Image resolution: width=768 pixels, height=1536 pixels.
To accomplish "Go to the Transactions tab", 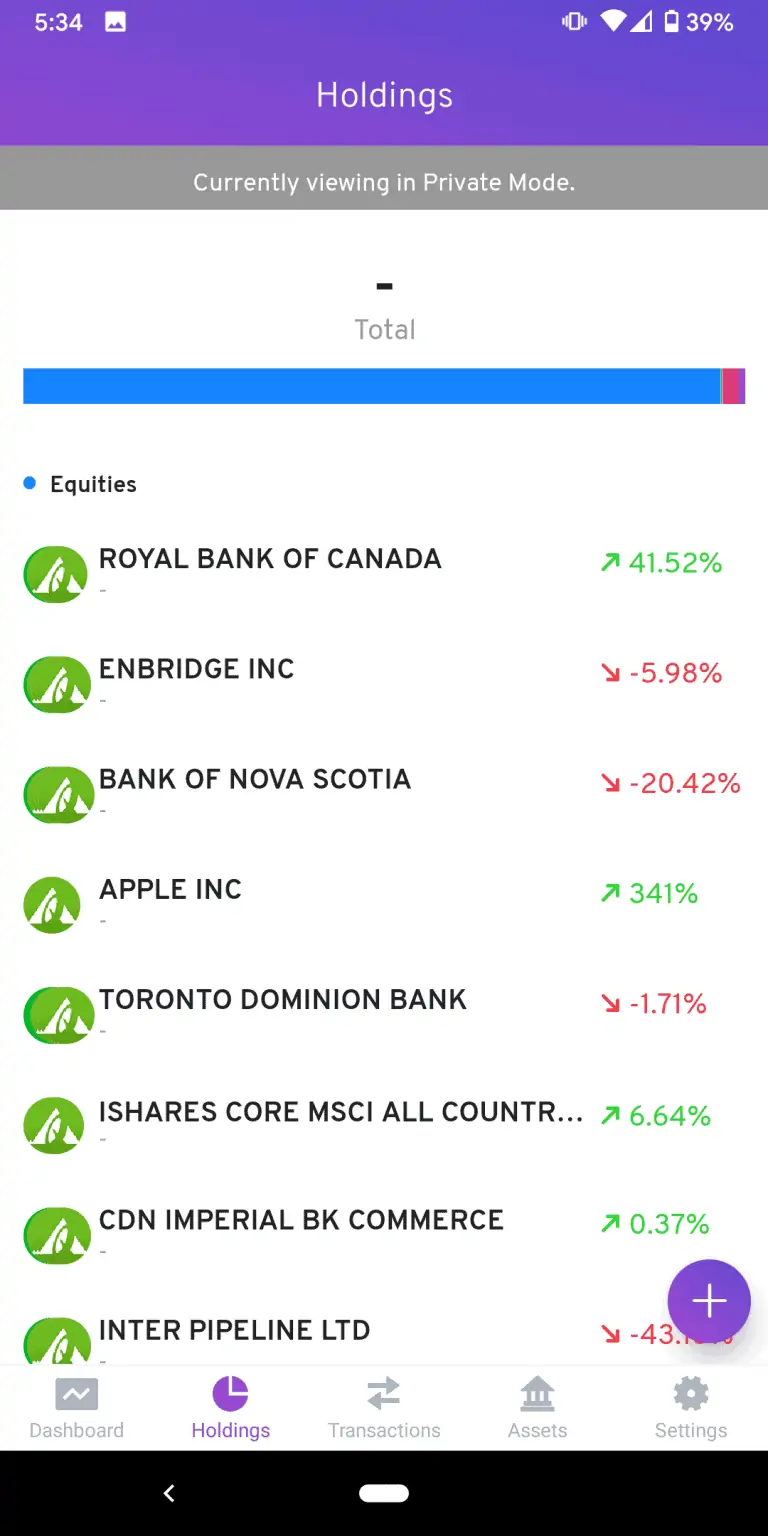I will pos(384,1408).
